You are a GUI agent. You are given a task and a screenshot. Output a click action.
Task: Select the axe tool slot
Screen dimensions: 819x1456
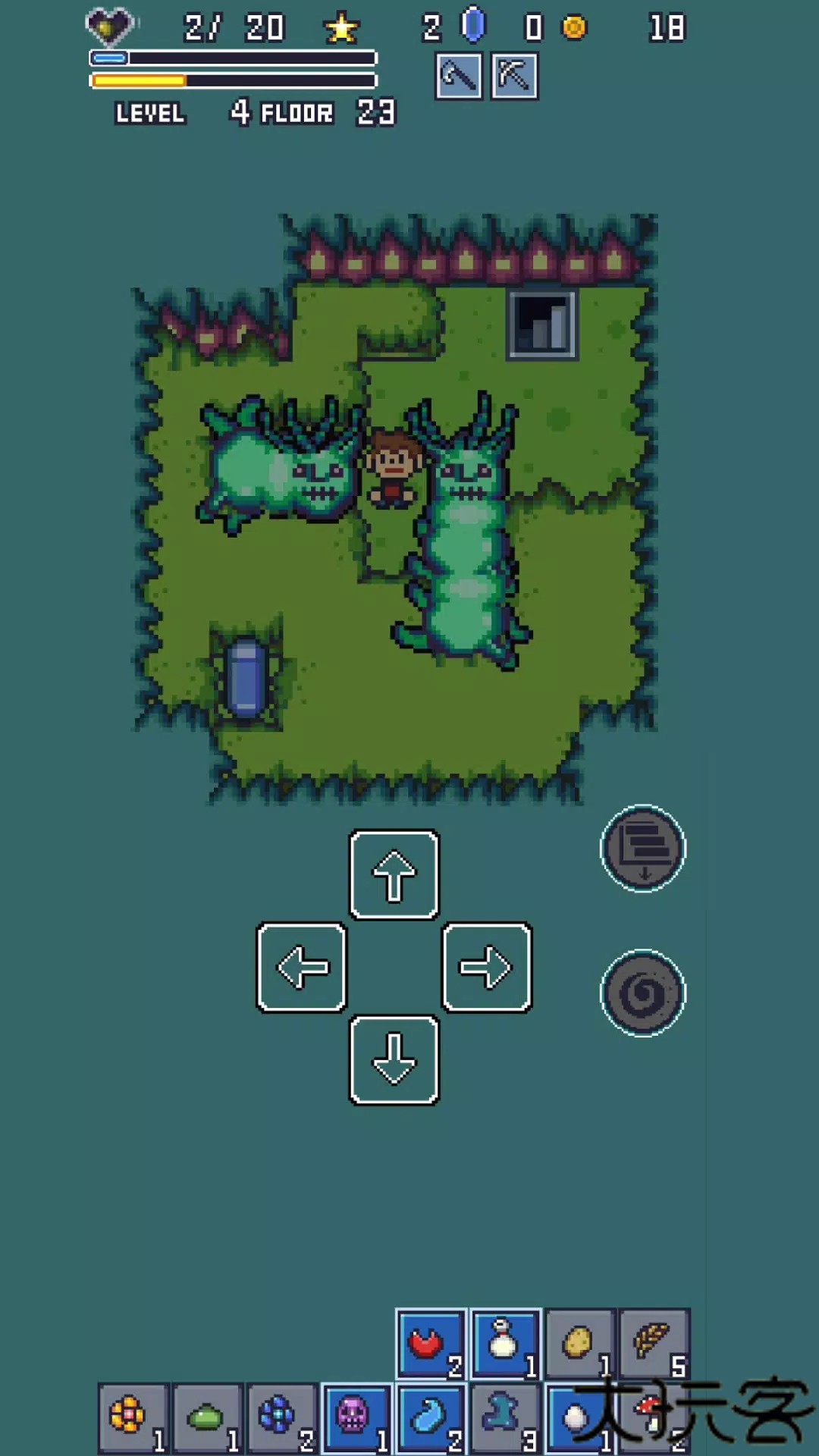click(458, 76)
